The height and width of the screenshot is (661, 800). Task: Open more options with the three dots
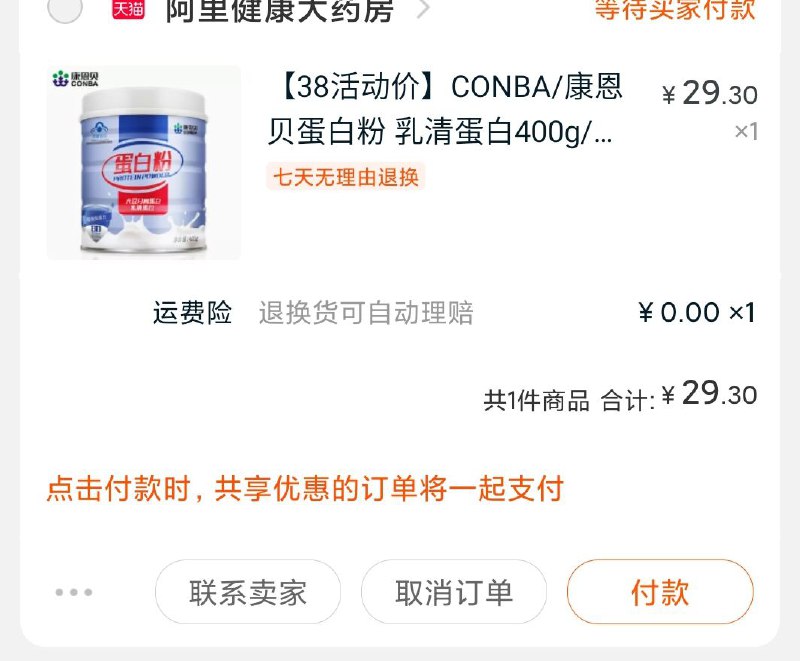74,592
